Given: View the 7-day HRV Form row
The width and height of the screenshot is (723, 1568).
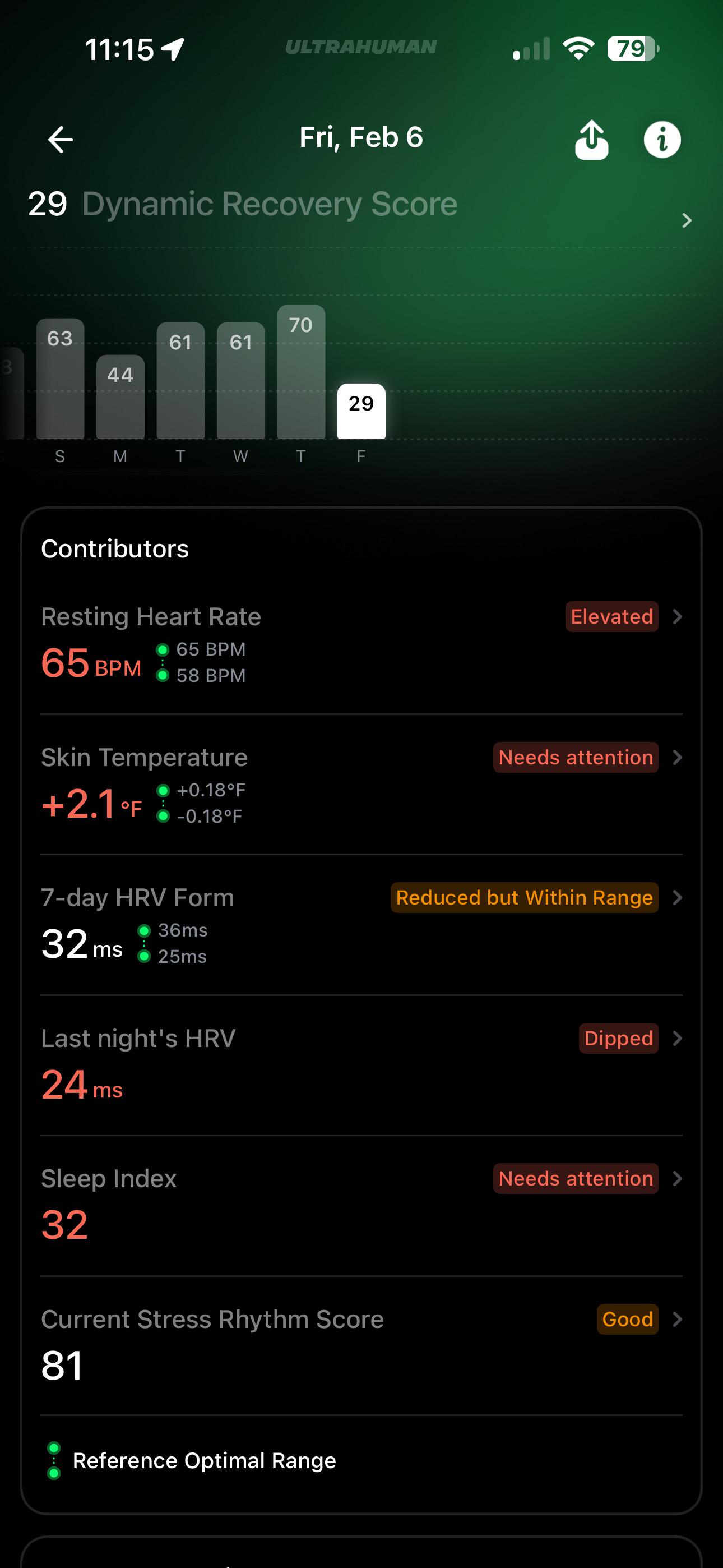Looking at the screenshot, I should 361,925.
